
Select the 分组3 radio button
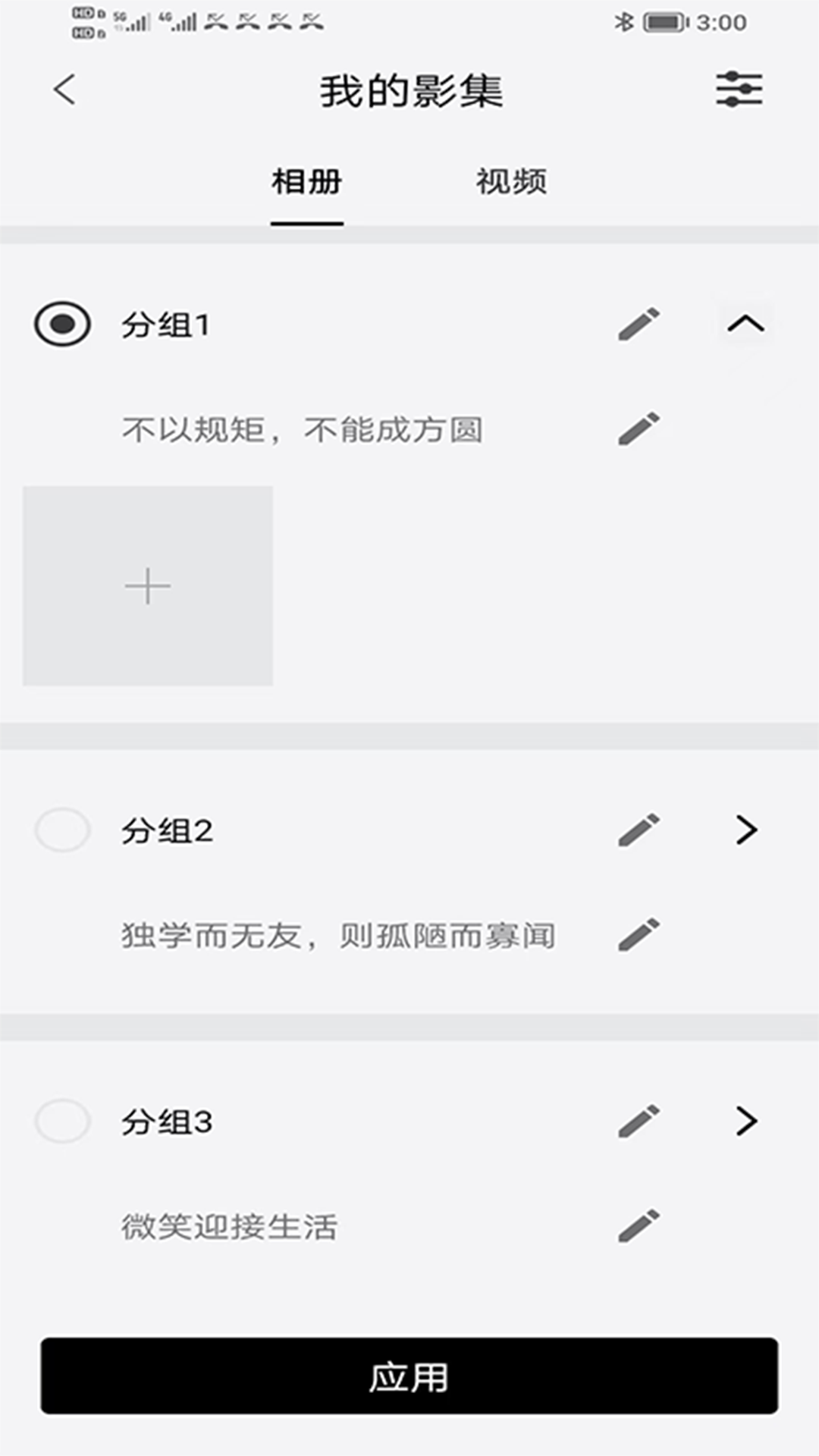pyautogui.click(x=63, y=1121)
